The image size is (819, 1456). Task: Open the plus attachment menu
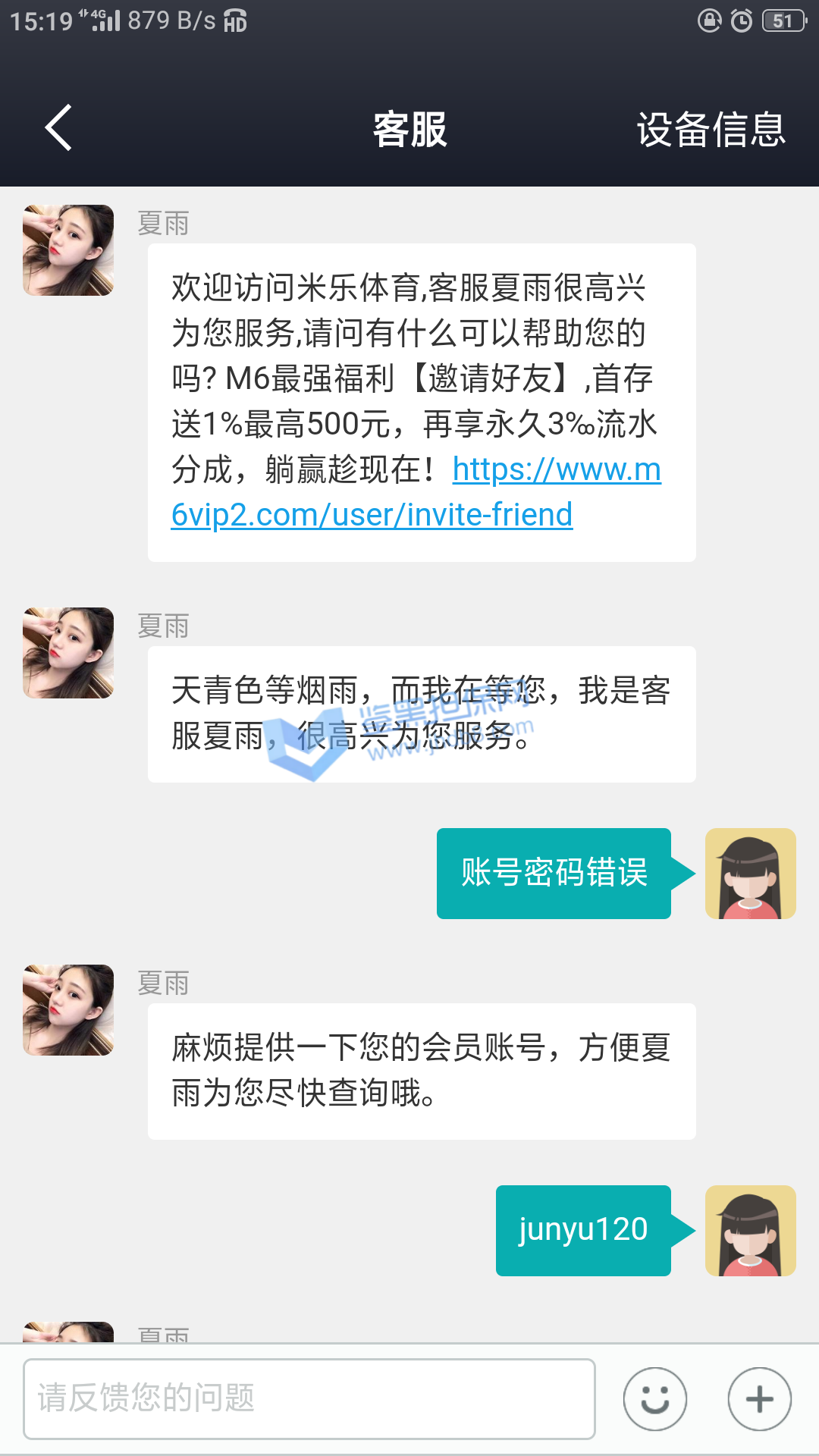click(x=759, y=1399)
